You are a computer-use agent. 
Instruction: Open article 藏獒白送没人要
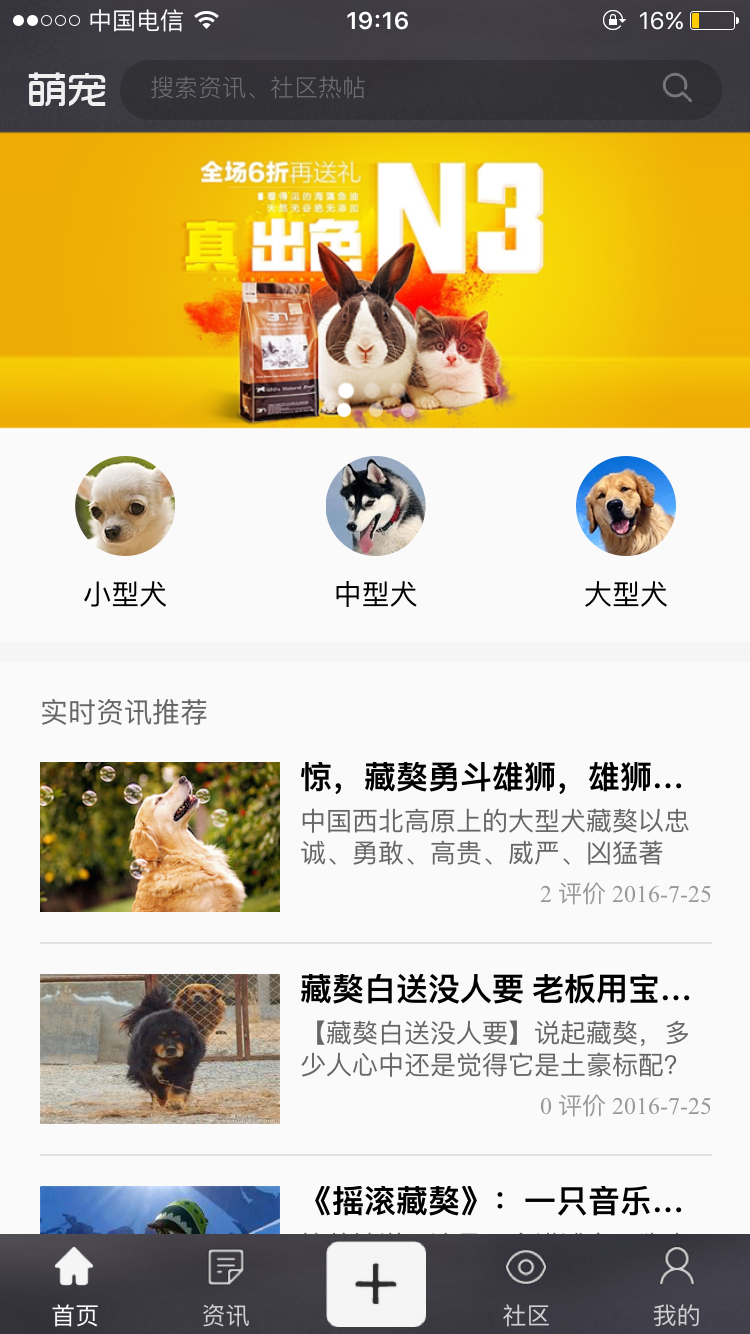(x=375, y=1048)
